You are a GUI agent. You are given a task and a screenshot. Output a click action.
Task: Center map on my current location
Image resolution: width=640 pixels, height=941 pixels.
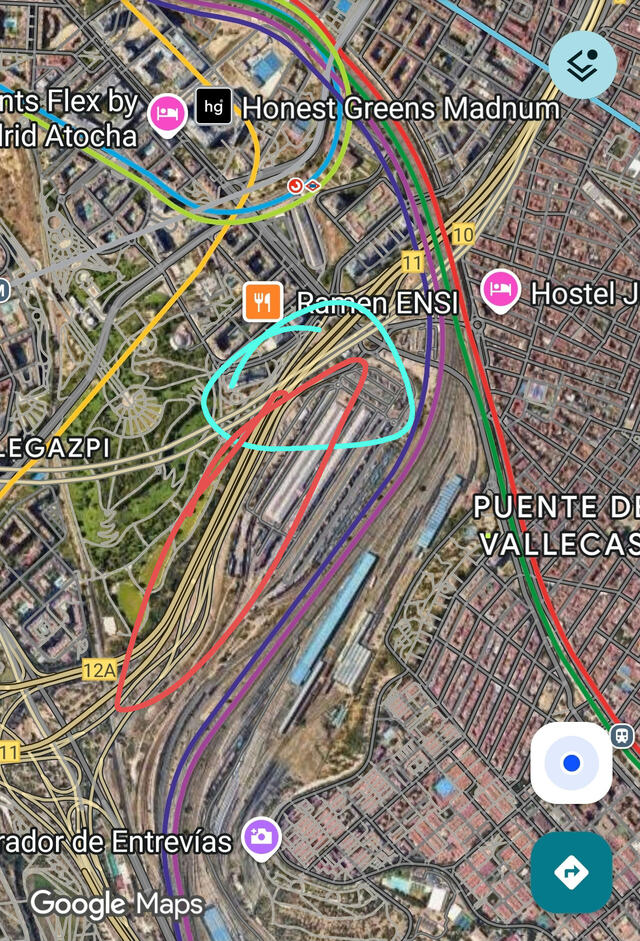pyautogui.click(x=571, y=763)
